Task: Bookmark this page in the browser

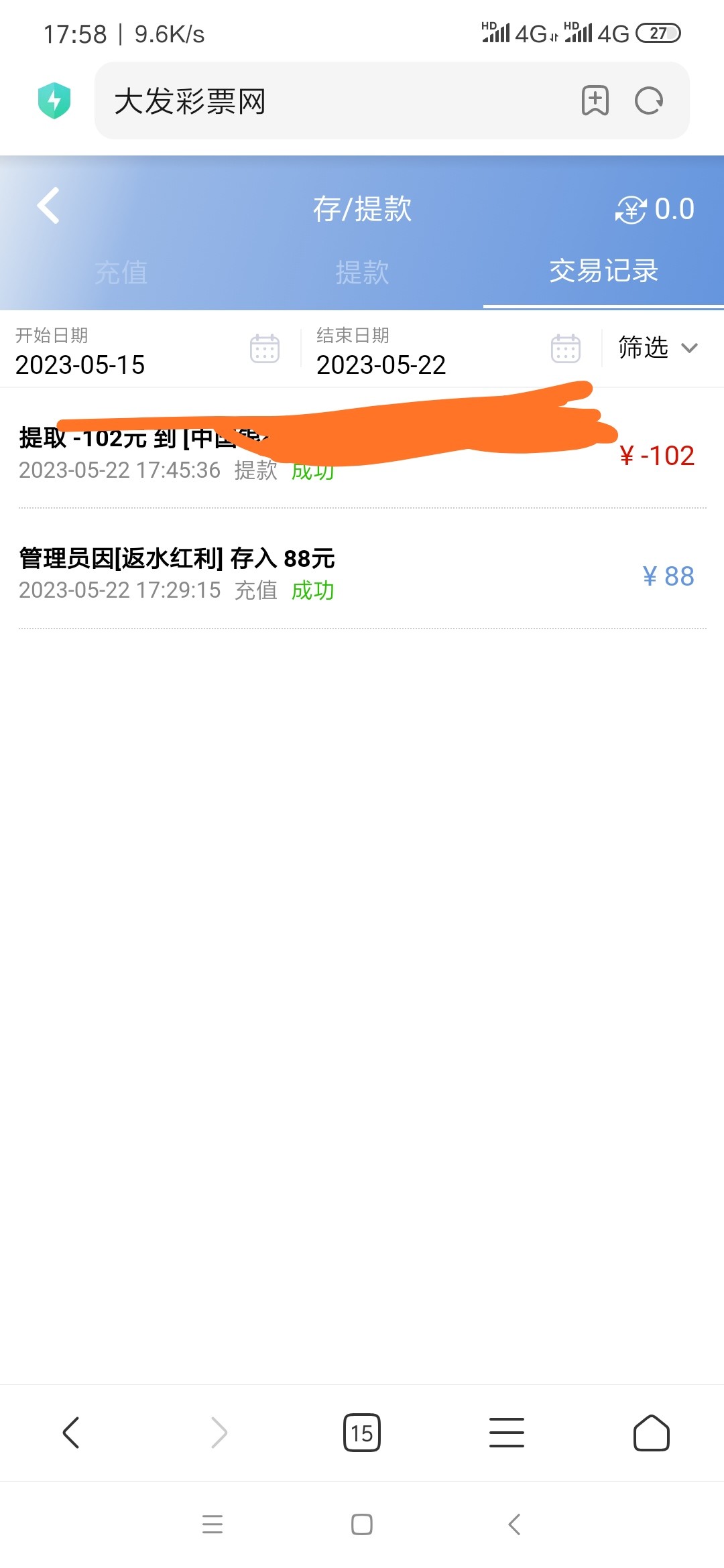Action: coord(595,101)
